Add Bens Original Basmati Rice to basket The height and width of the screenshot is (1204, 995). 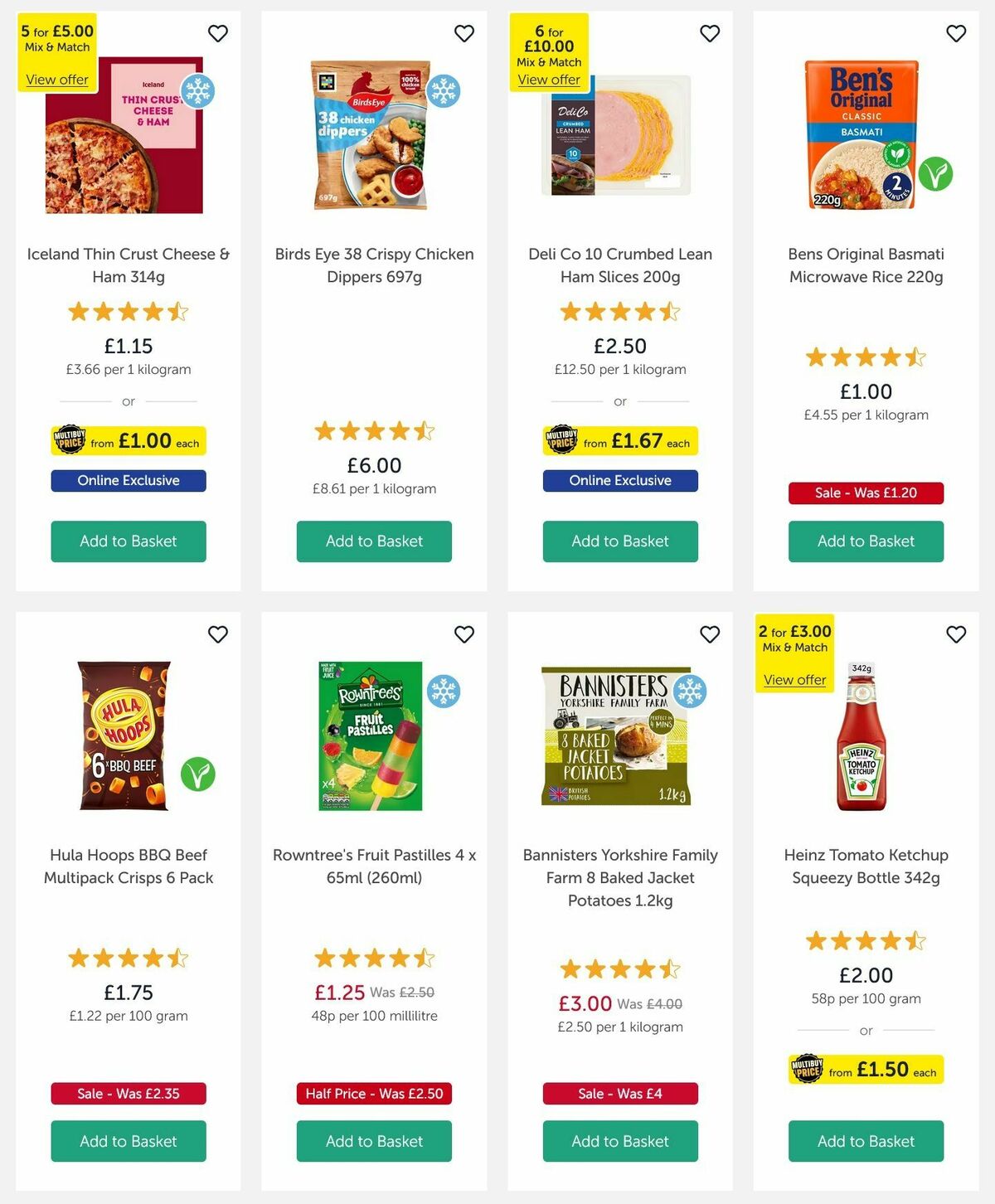(x=866, y=541)
